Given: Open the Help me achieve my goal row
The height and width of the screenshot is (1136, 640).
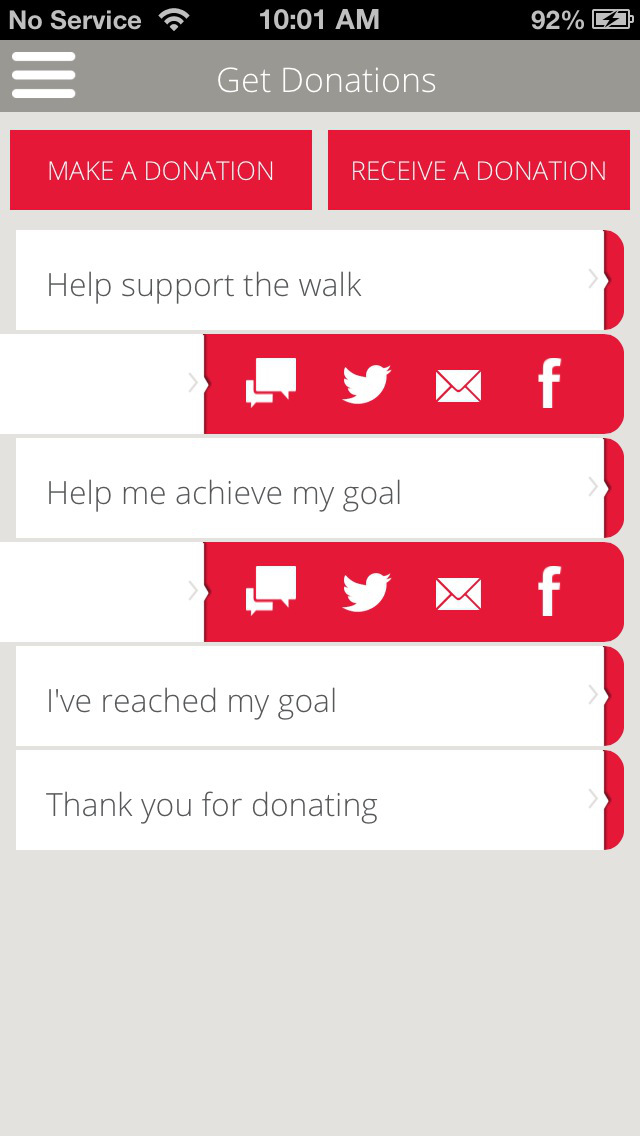Looking at the screenshot, I should (319, 488).
